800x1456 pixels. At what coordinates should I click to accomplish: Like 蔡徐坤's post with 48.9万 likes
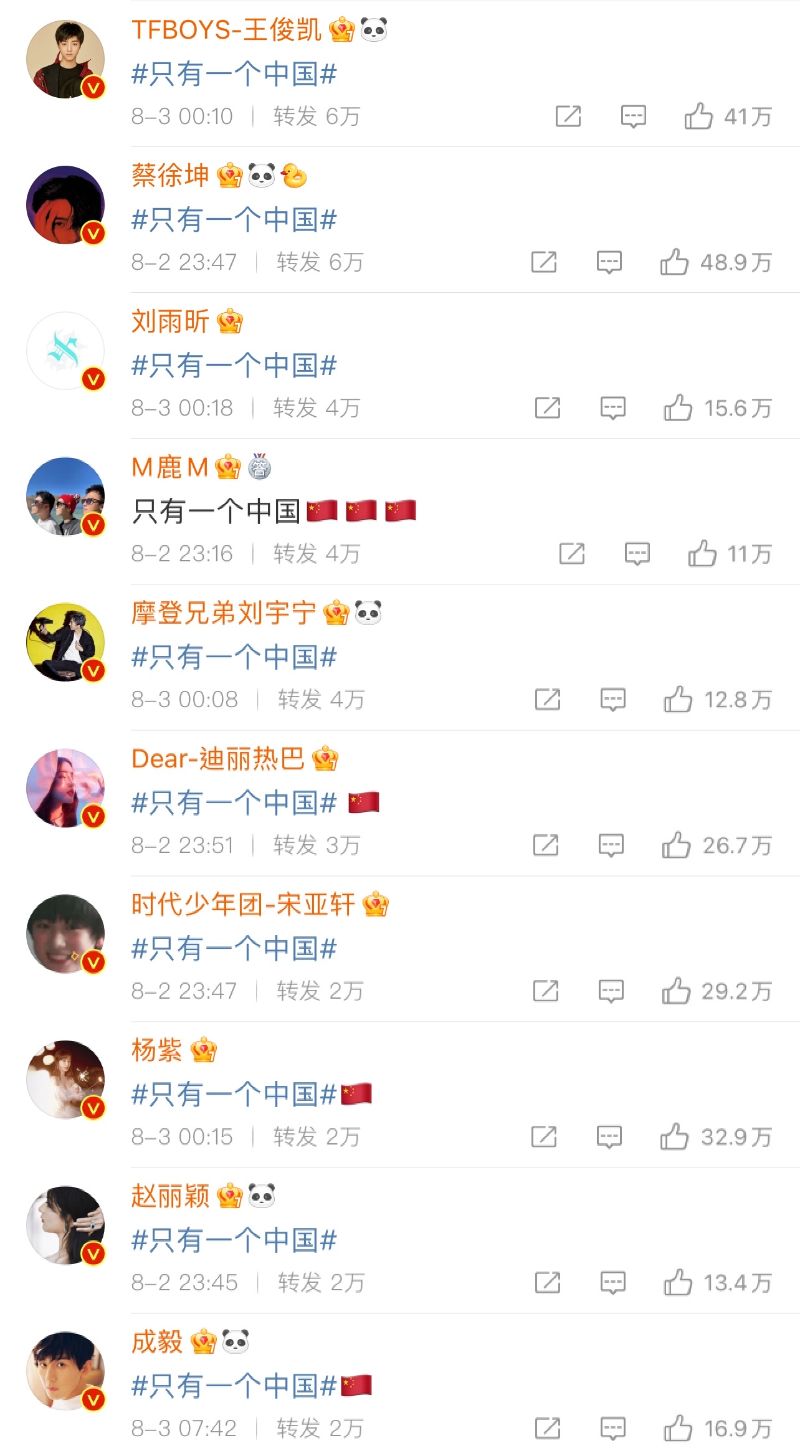tap(674, 263)
